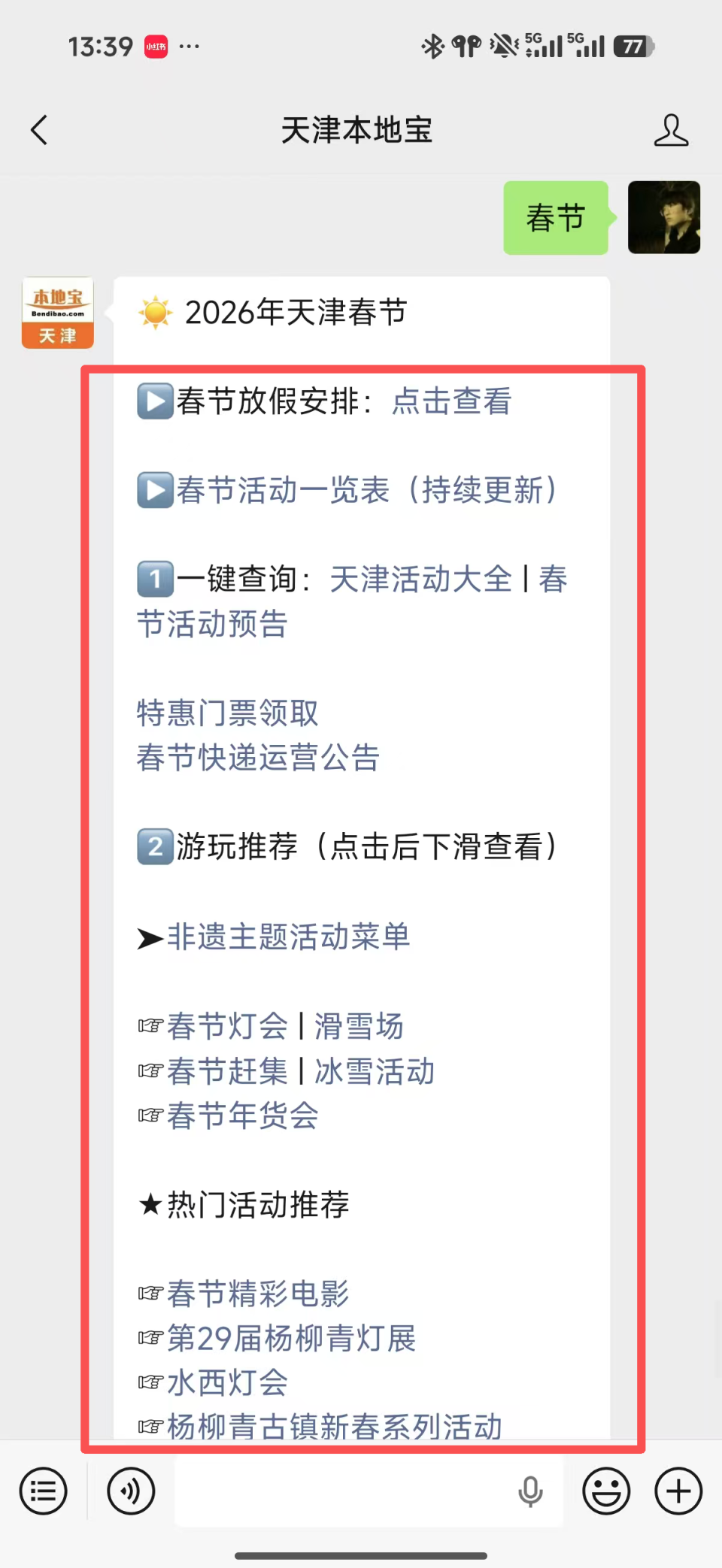Screen dimensions: 722x1568
Task: Tap the 小红书 notification icon in status bar
Action: click(156, 46)
